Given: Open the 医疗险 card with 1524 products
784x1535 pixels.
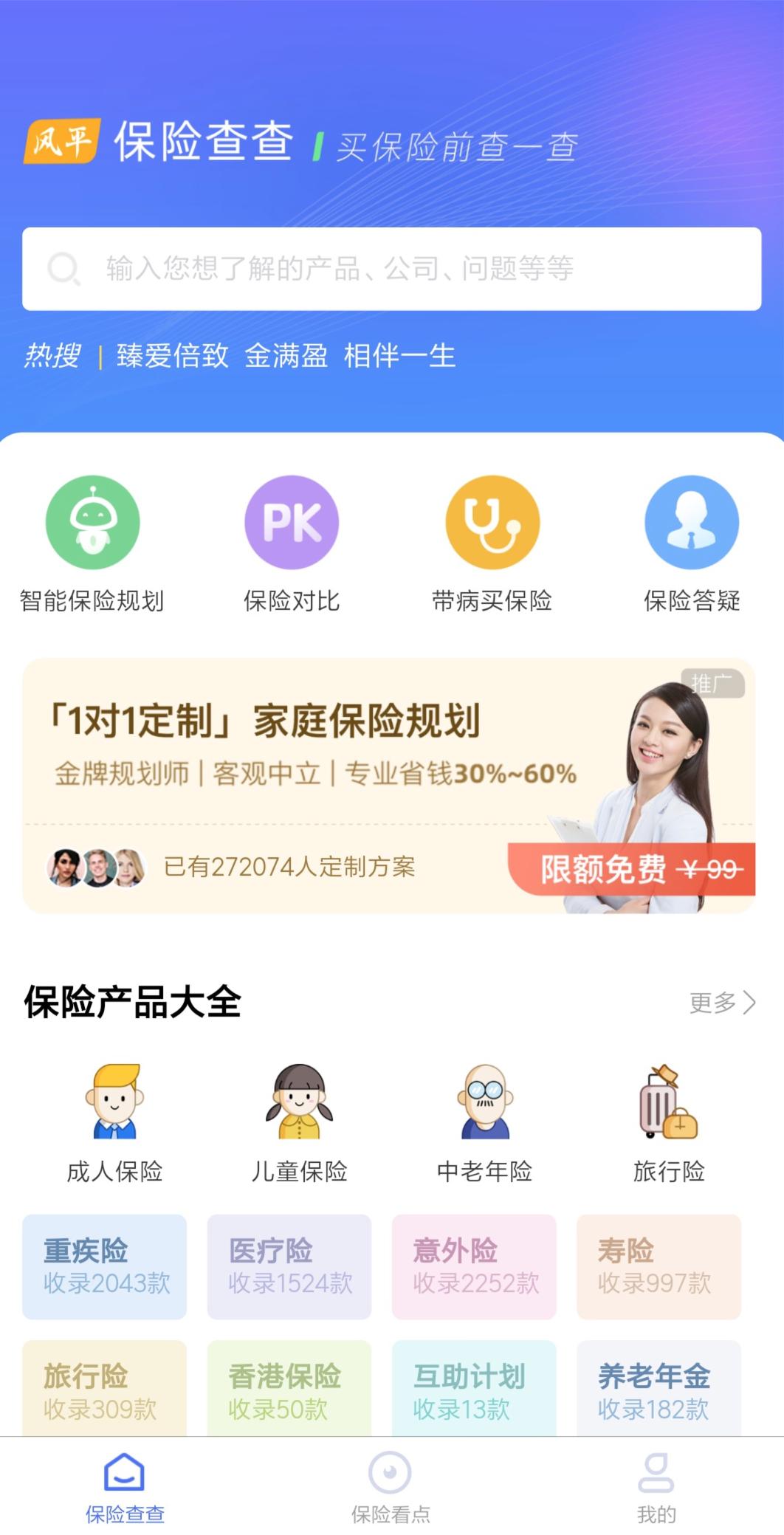Looking at the screenshot, I should [289, 1266].
